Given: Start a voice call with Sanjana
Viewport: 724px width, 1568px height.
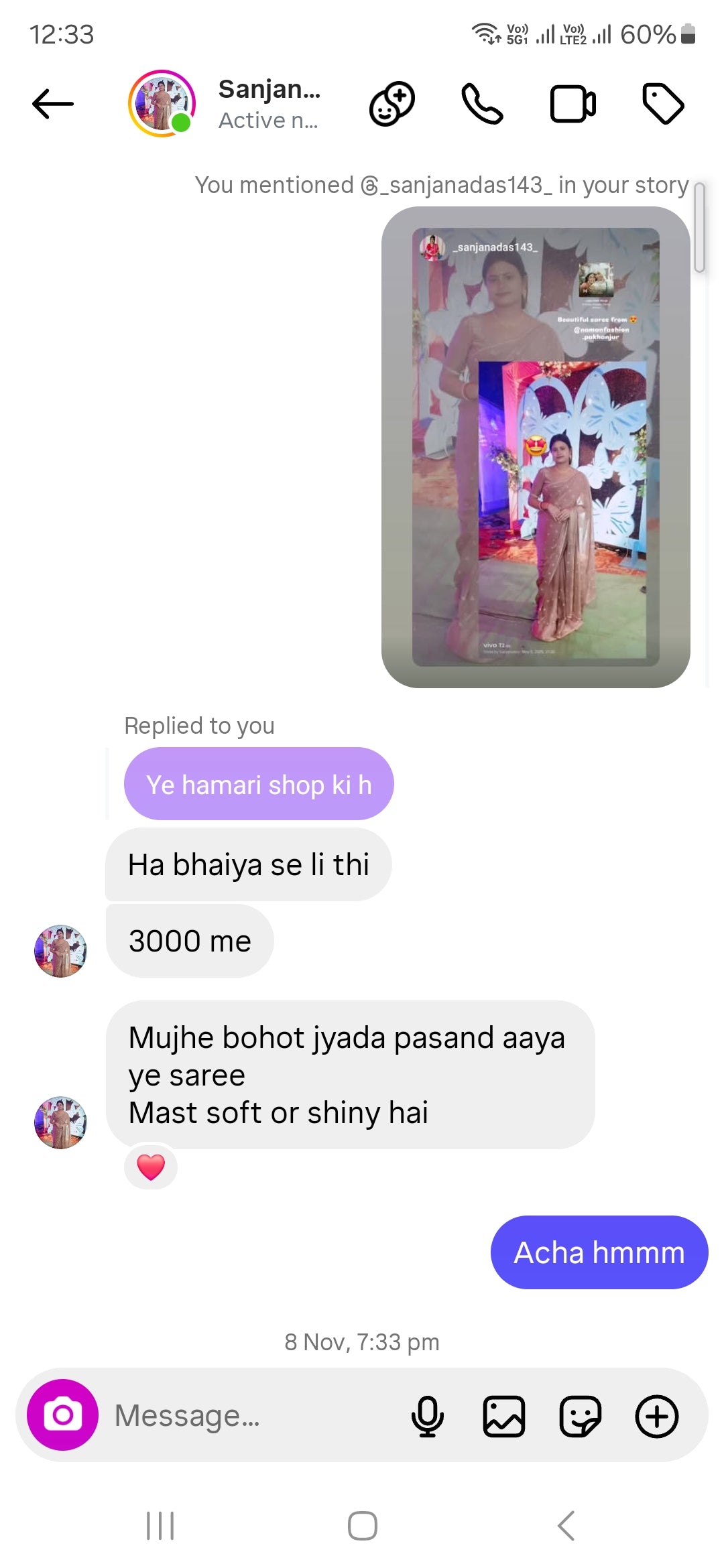Looking at the screenshot, I should pyautogui.click(x=482, y=104).
